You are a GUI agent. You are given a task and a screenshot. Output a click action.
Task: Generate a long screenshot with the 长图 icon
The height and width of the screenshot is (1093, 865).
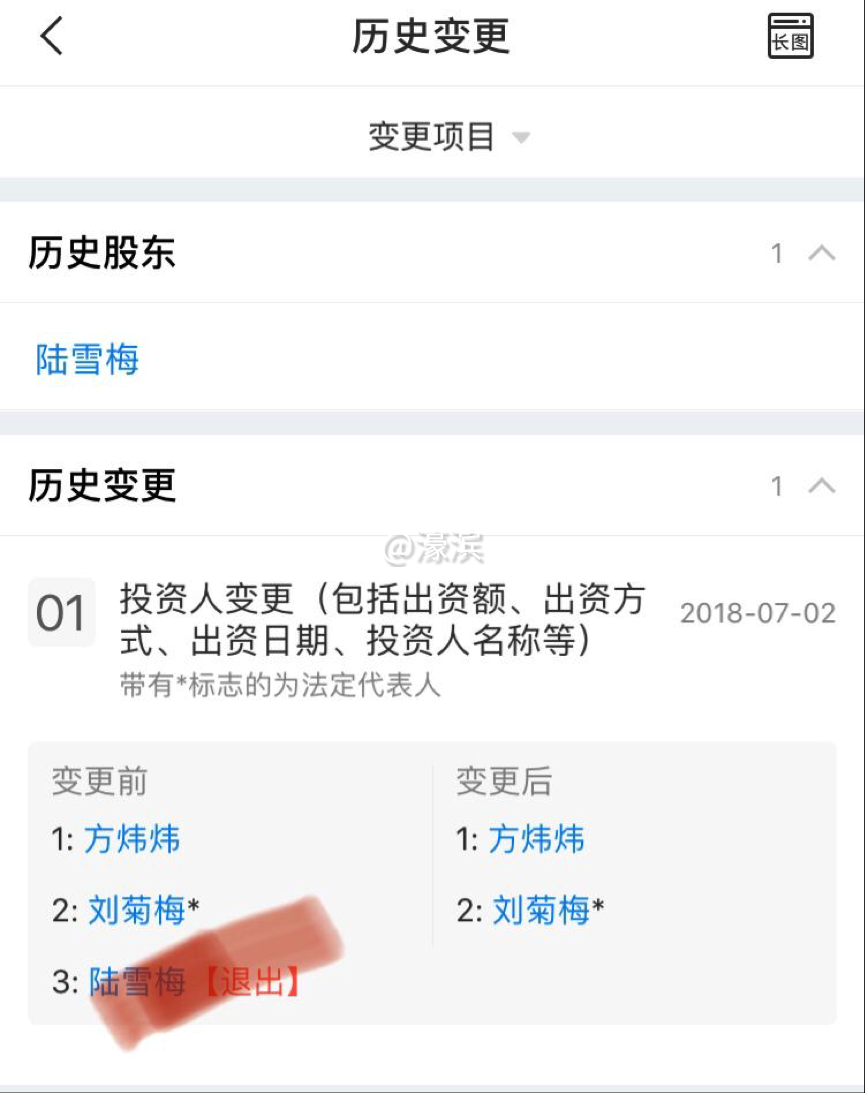(789, 38)
